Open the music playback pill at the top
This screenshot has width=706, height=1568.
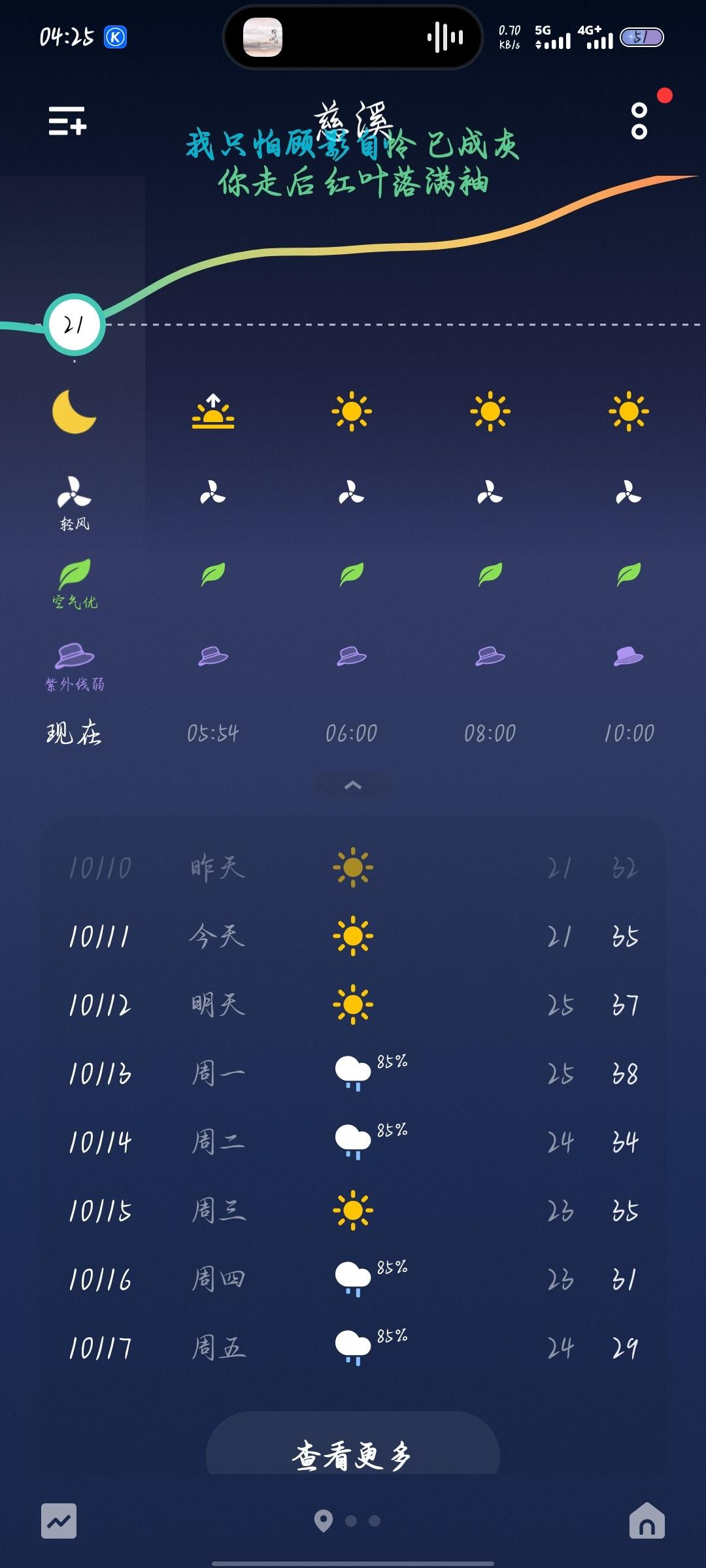point(353,37)
